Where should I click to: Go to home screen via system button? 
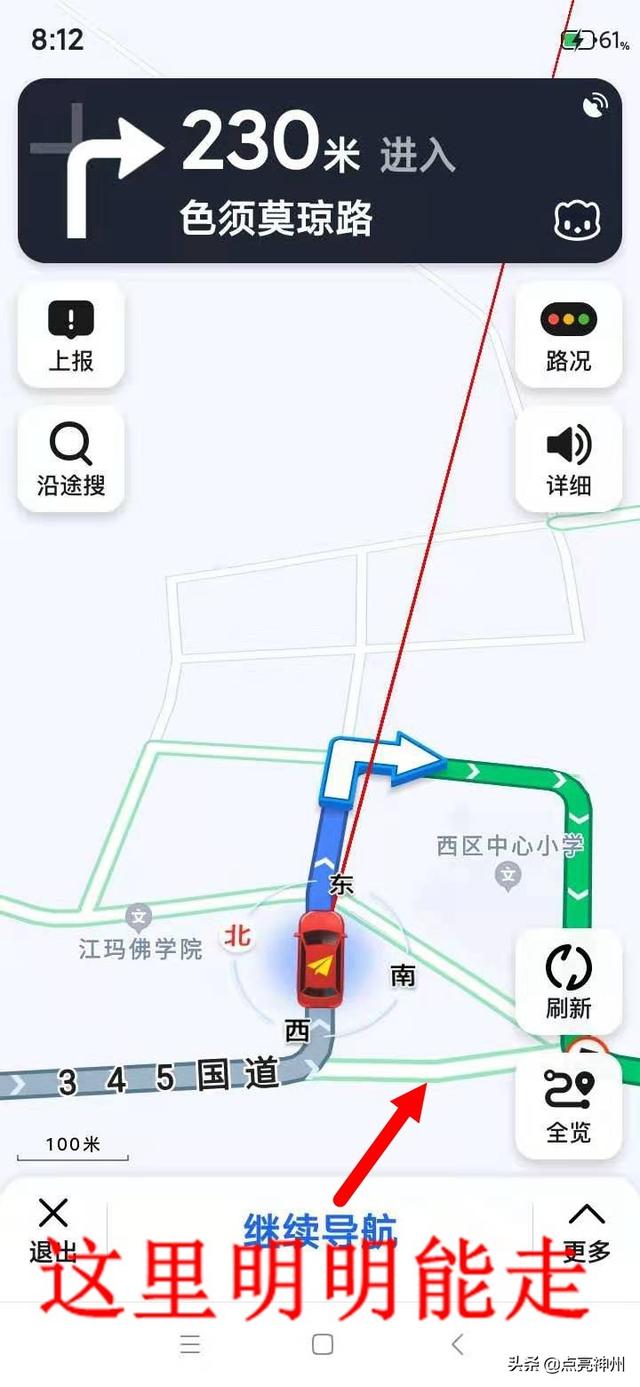(322, 1343)
